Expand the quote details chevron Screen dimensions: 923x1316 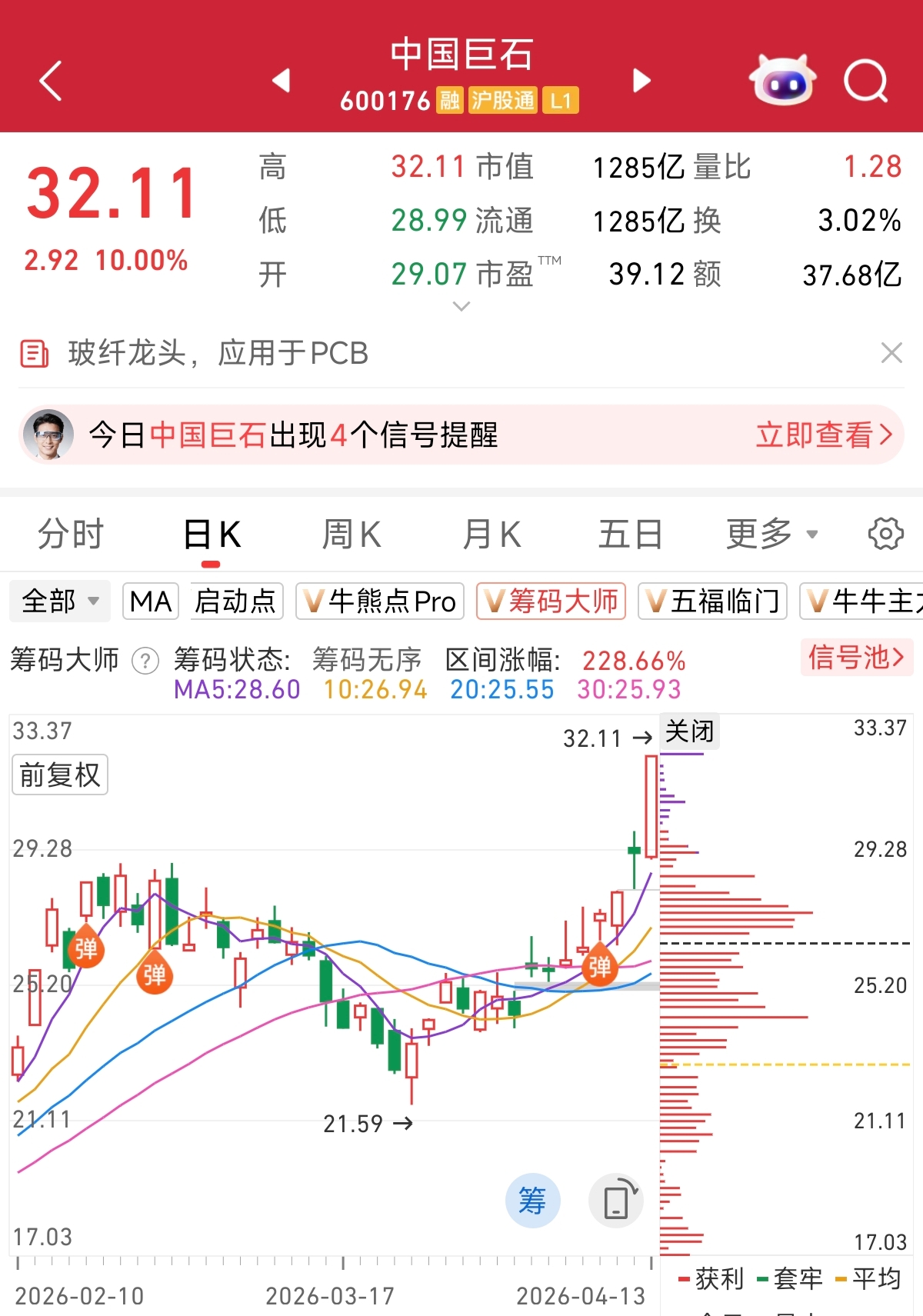[x=461, y=306]
